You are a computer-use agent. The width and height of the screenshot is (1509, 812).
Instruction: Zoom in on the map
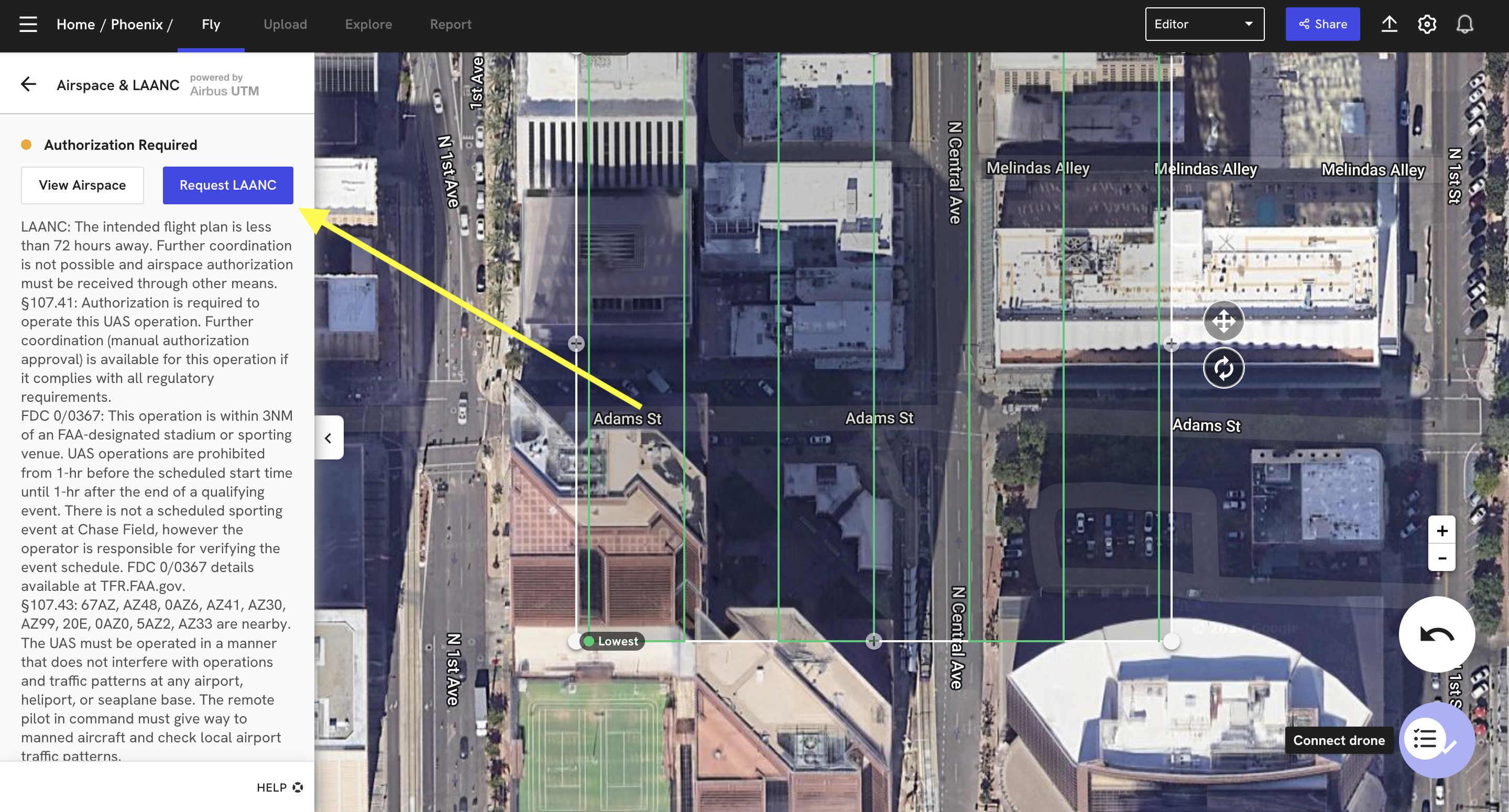pos(1441,530)
